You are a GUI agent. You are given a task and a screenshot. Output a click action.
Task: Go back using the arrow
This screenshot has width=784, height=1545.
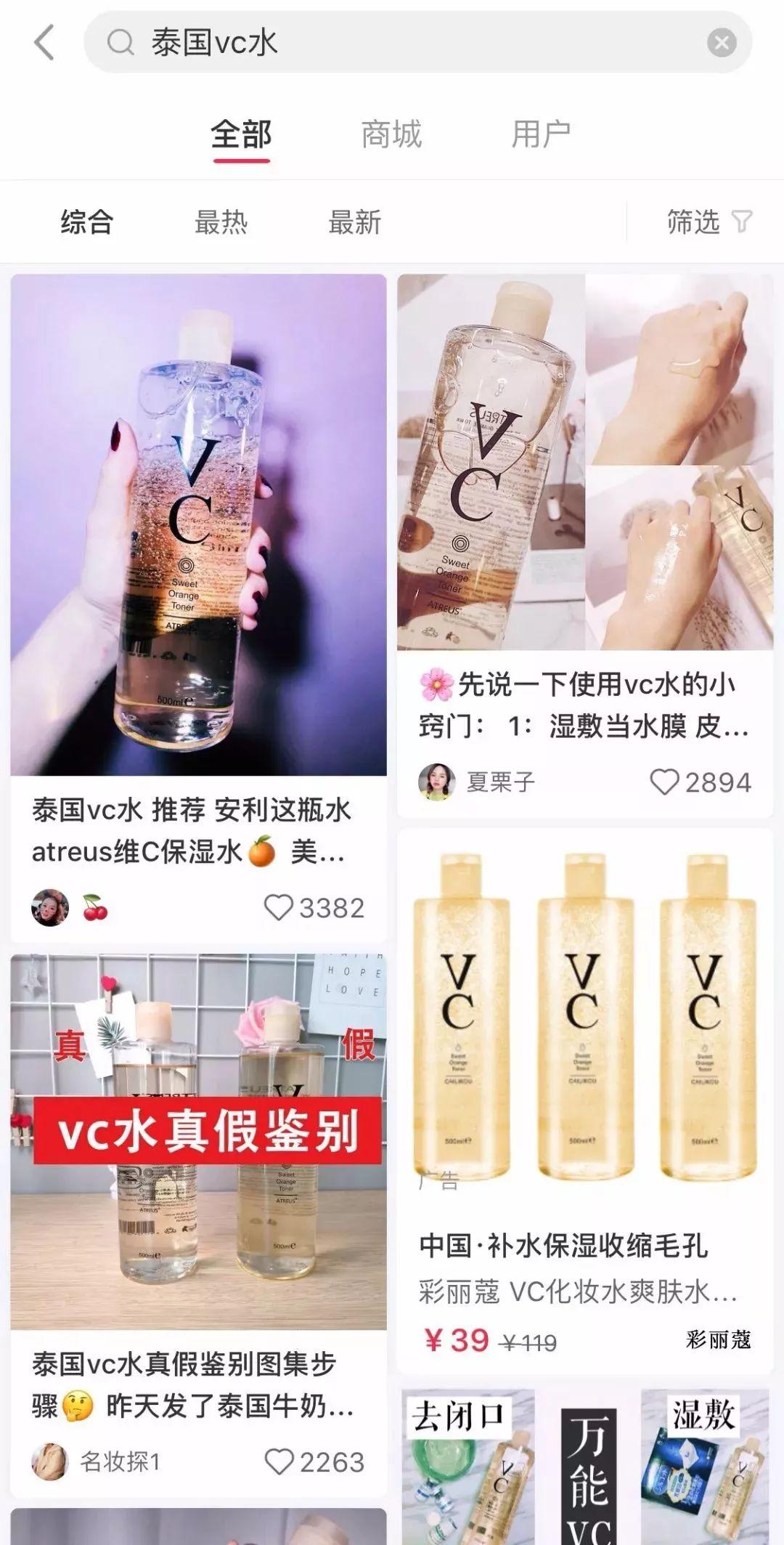(44, 42)
